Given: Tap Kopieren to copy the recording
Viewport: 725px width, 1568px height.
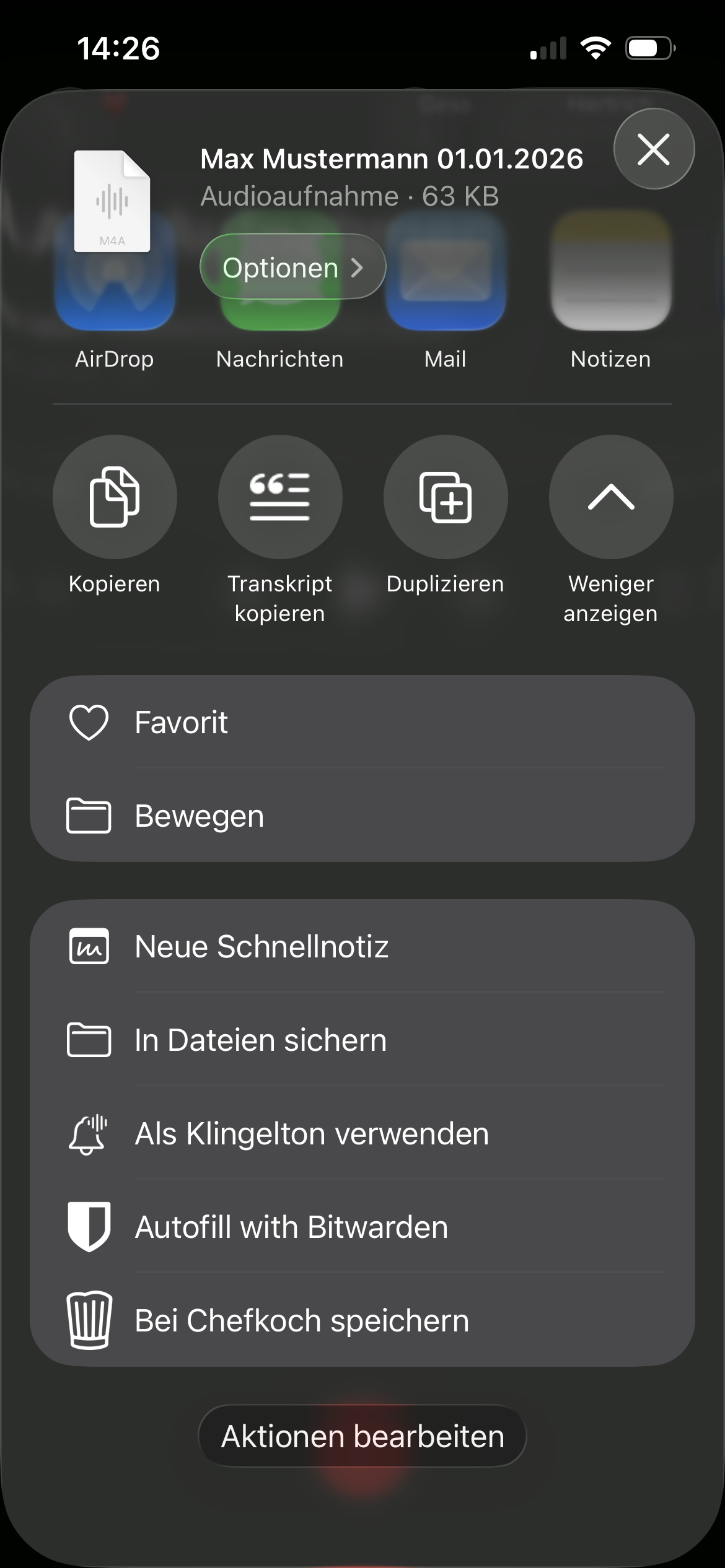Looking at the screenshot, I should click(115, 515).
